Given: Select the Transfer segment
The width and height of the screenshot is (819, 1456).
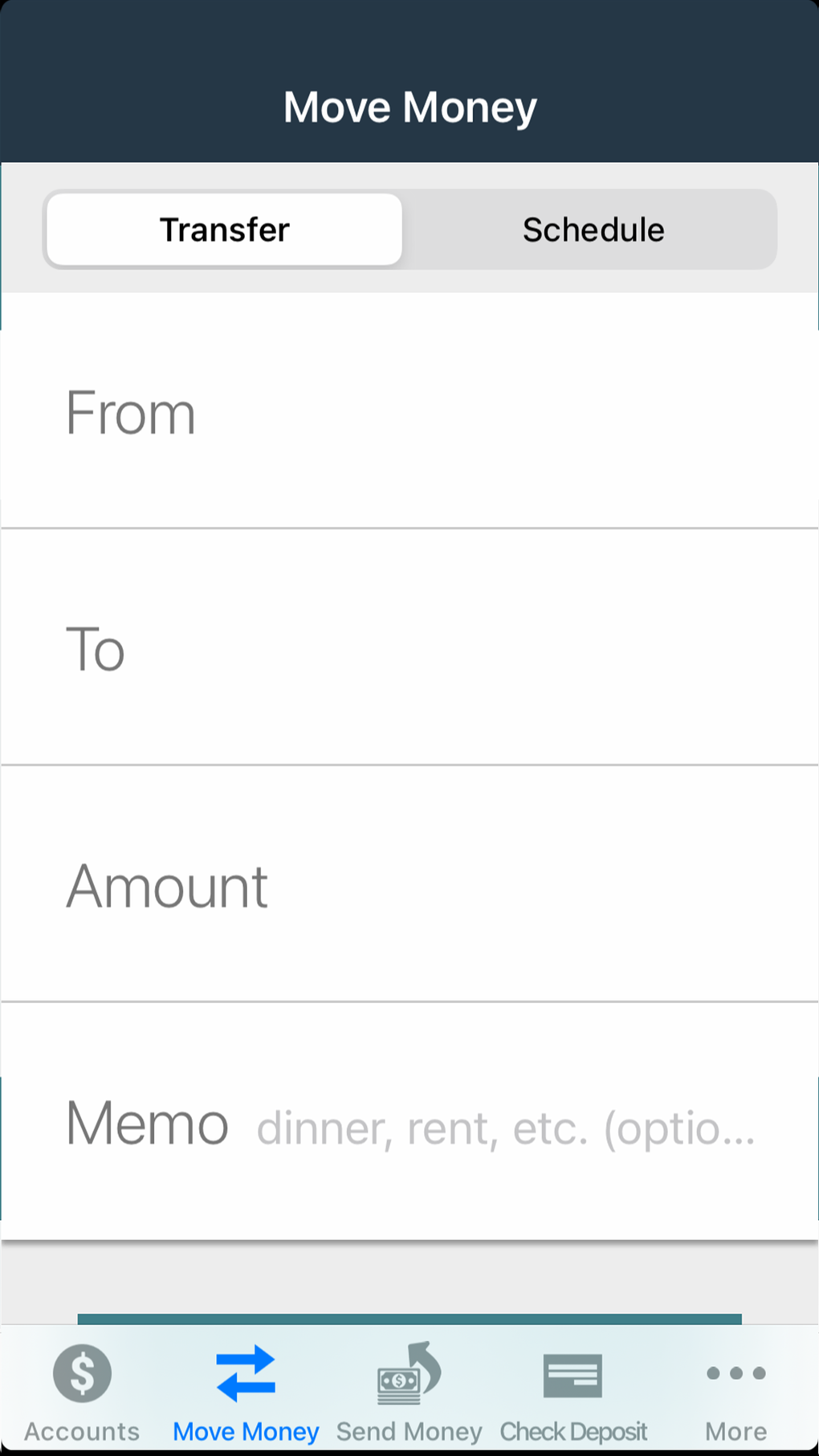Looking at the screenshot, I should tap(224, 230).
